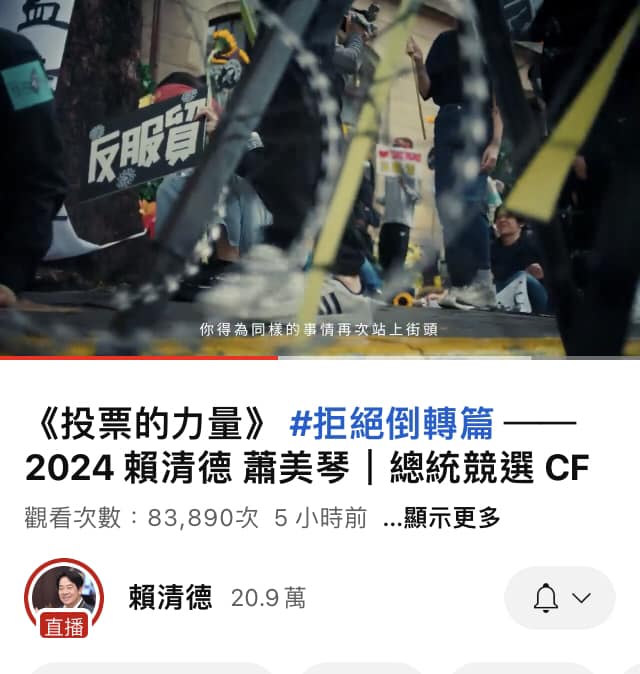Open the 賴清德 channel name

coord(170,598)
